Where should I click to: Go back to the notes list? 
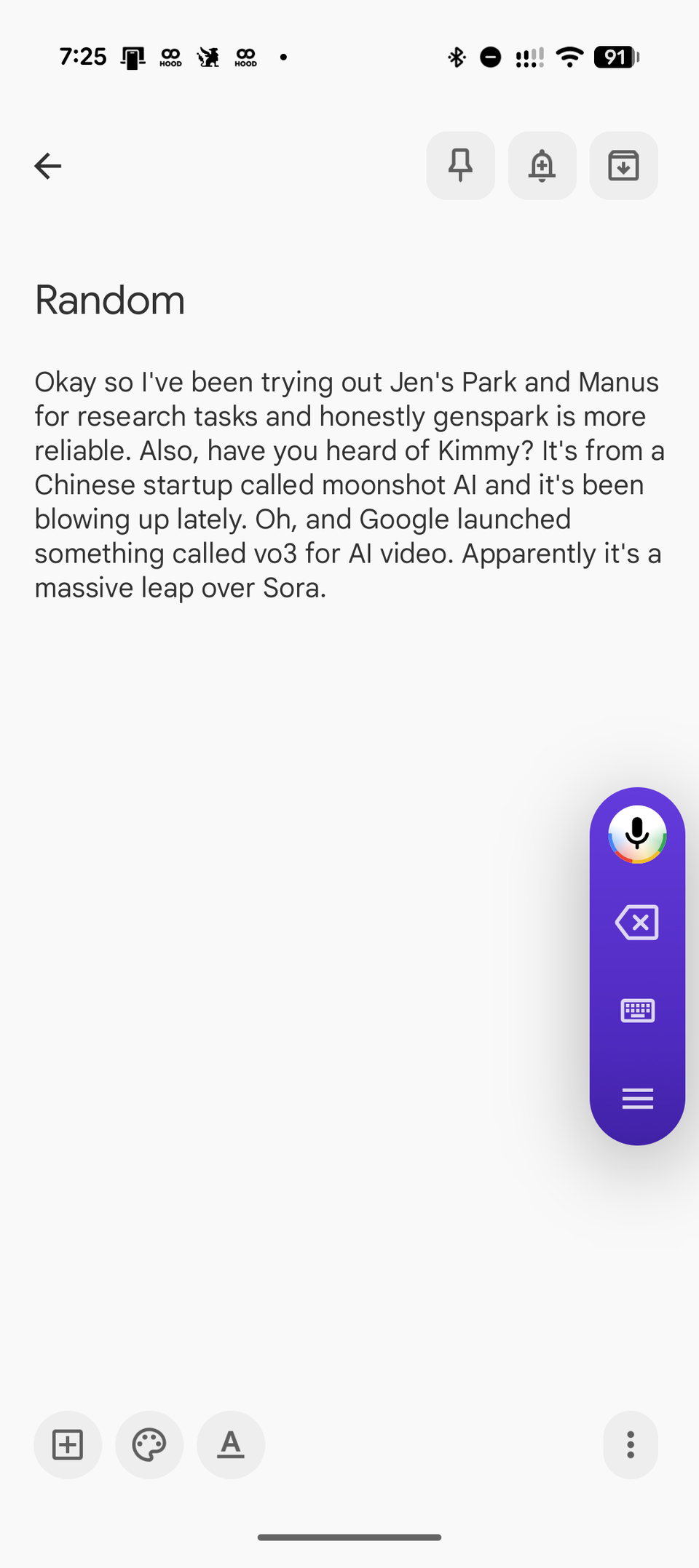(48, 166)
